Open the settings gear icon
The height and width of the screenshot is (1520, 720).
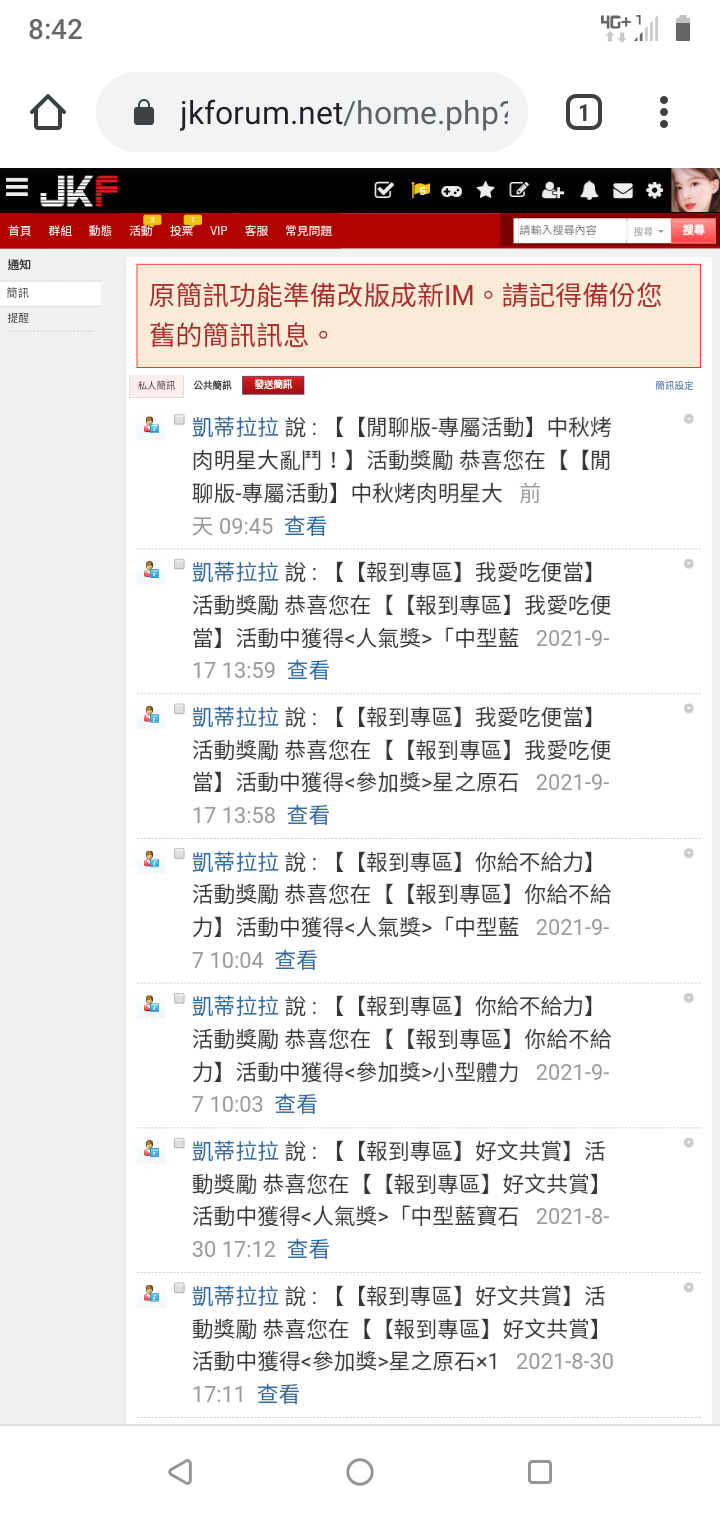(655, 190)
